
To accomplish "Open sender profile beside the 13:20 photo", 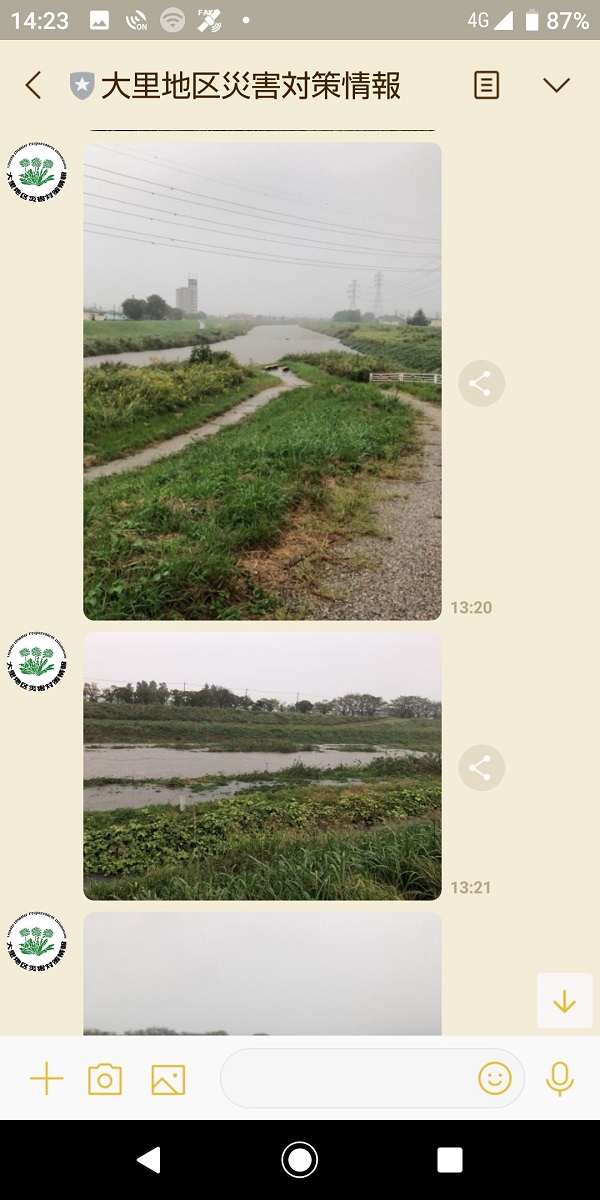I will [37, 172].
